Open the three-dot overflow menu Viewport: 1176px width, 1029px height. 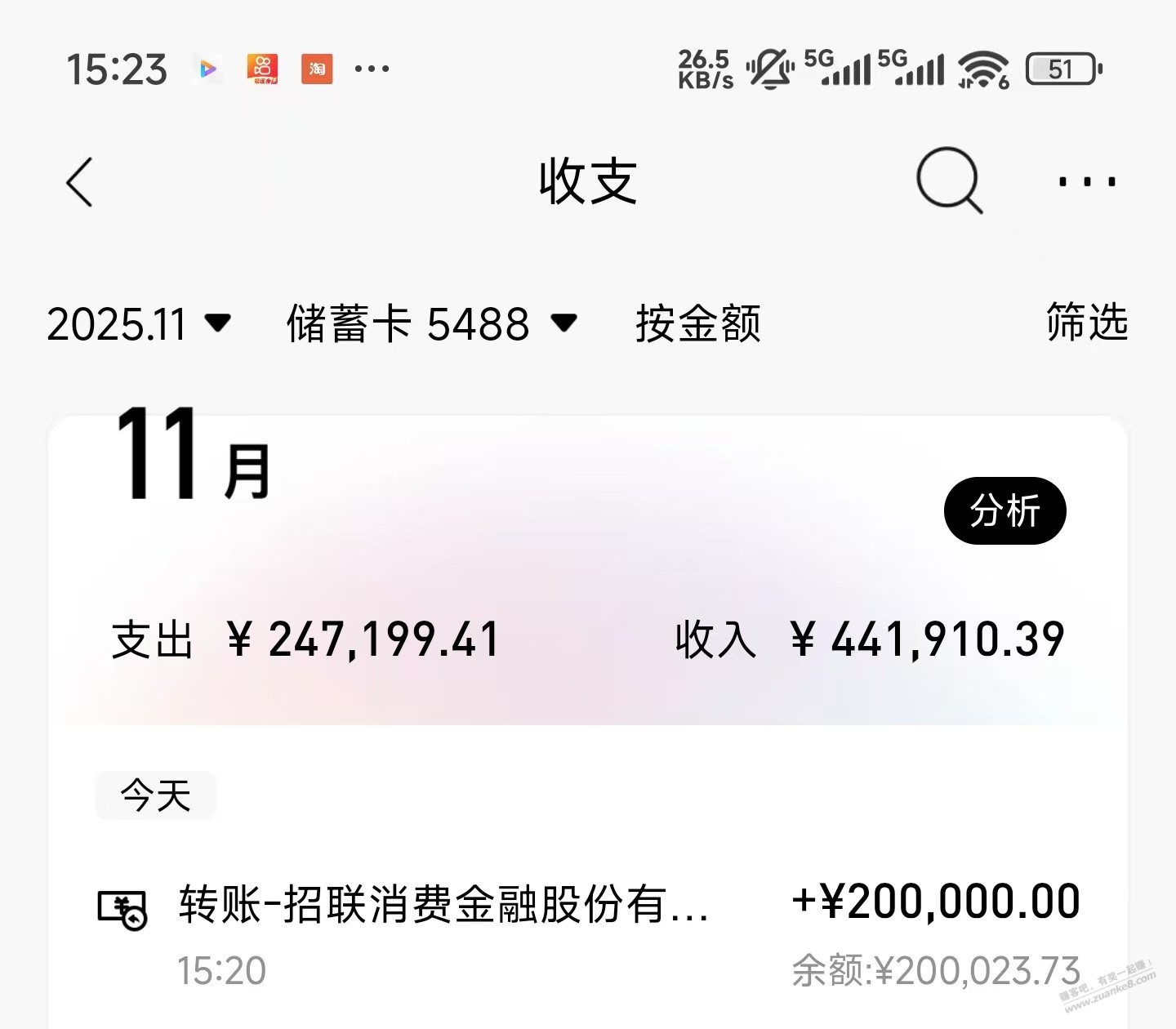point(1086,181)
